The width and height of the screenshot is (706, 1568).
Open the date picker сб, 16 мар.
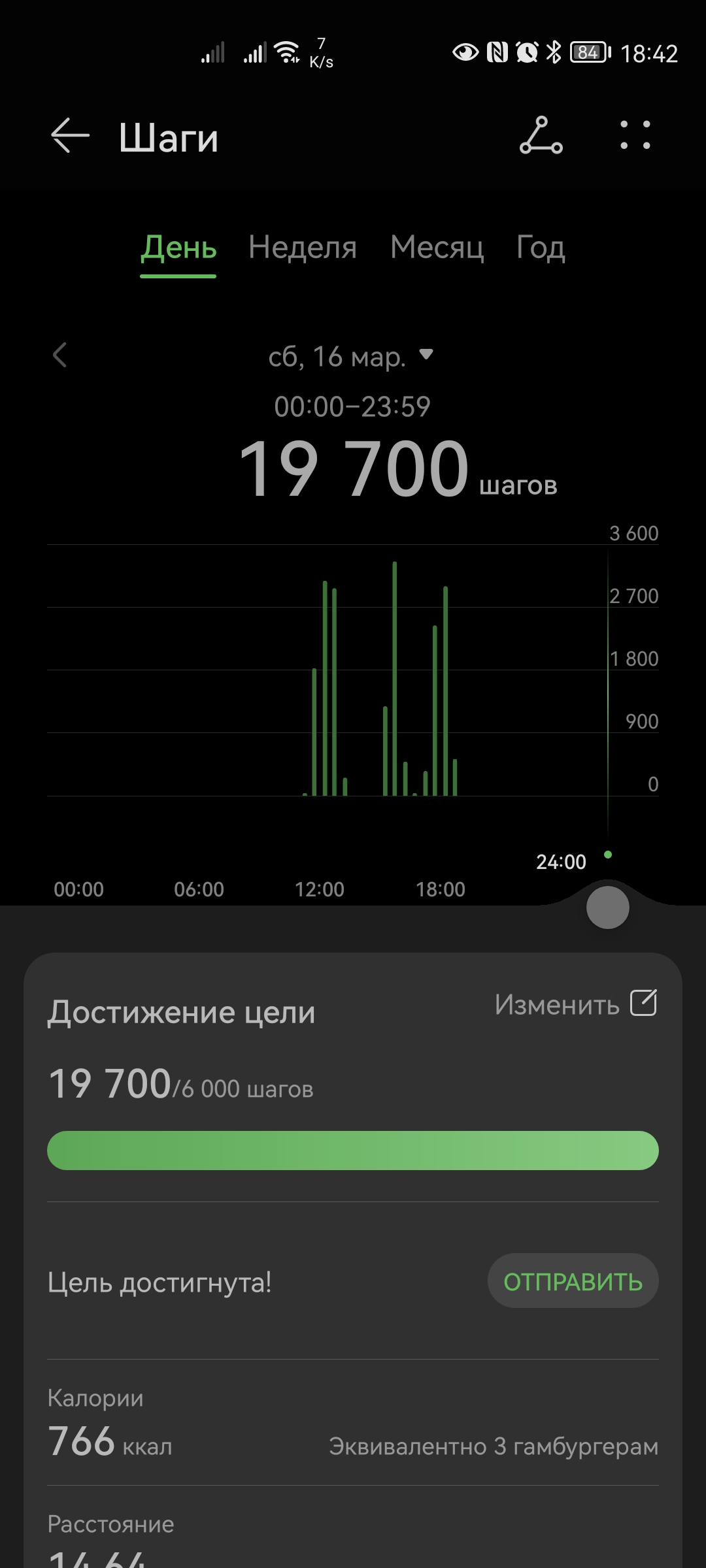pyautogui.click(x=351, y=357)
